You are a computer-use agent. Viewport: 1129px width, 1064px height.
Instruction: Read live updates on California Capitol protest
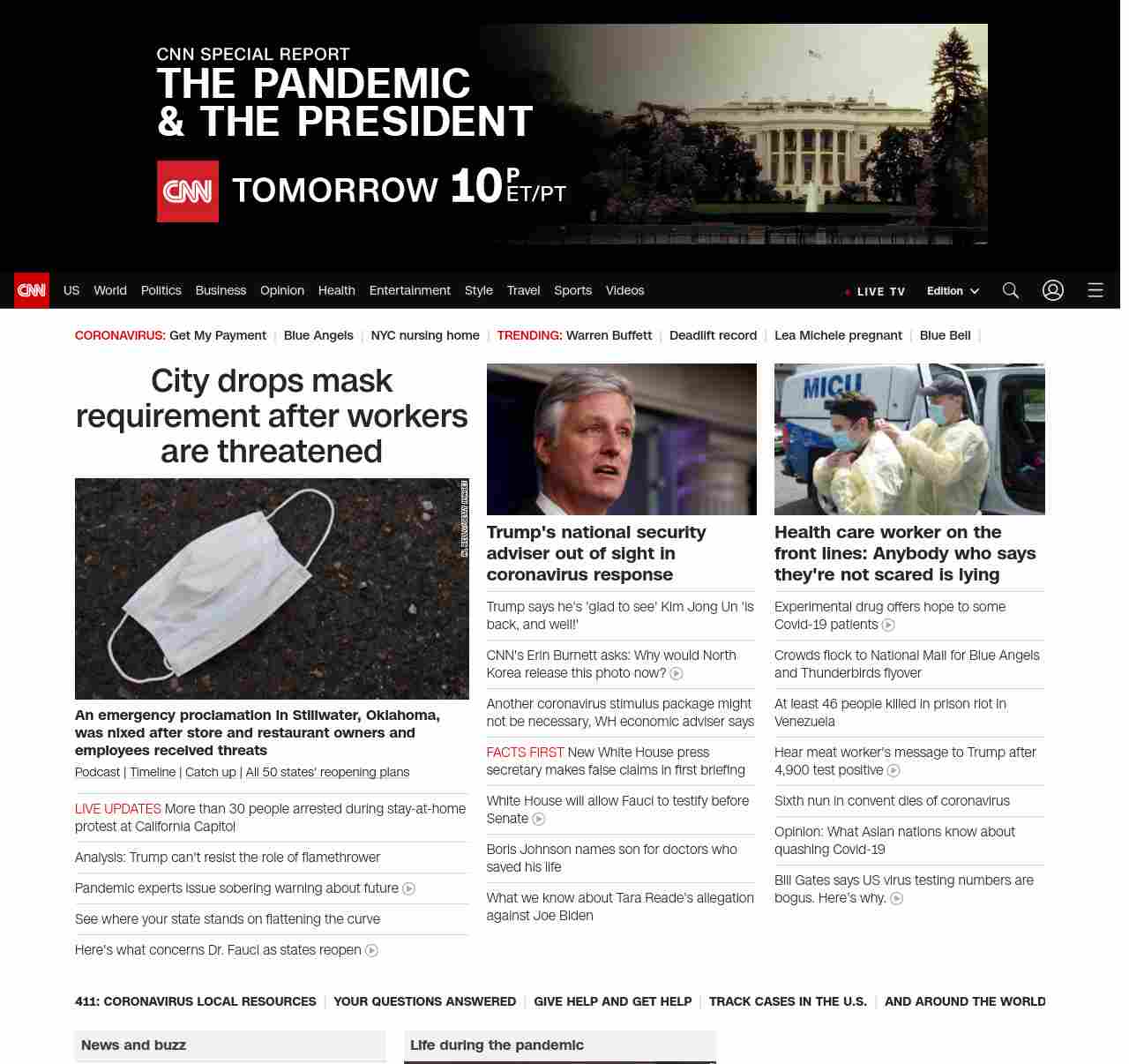point(270,817)
